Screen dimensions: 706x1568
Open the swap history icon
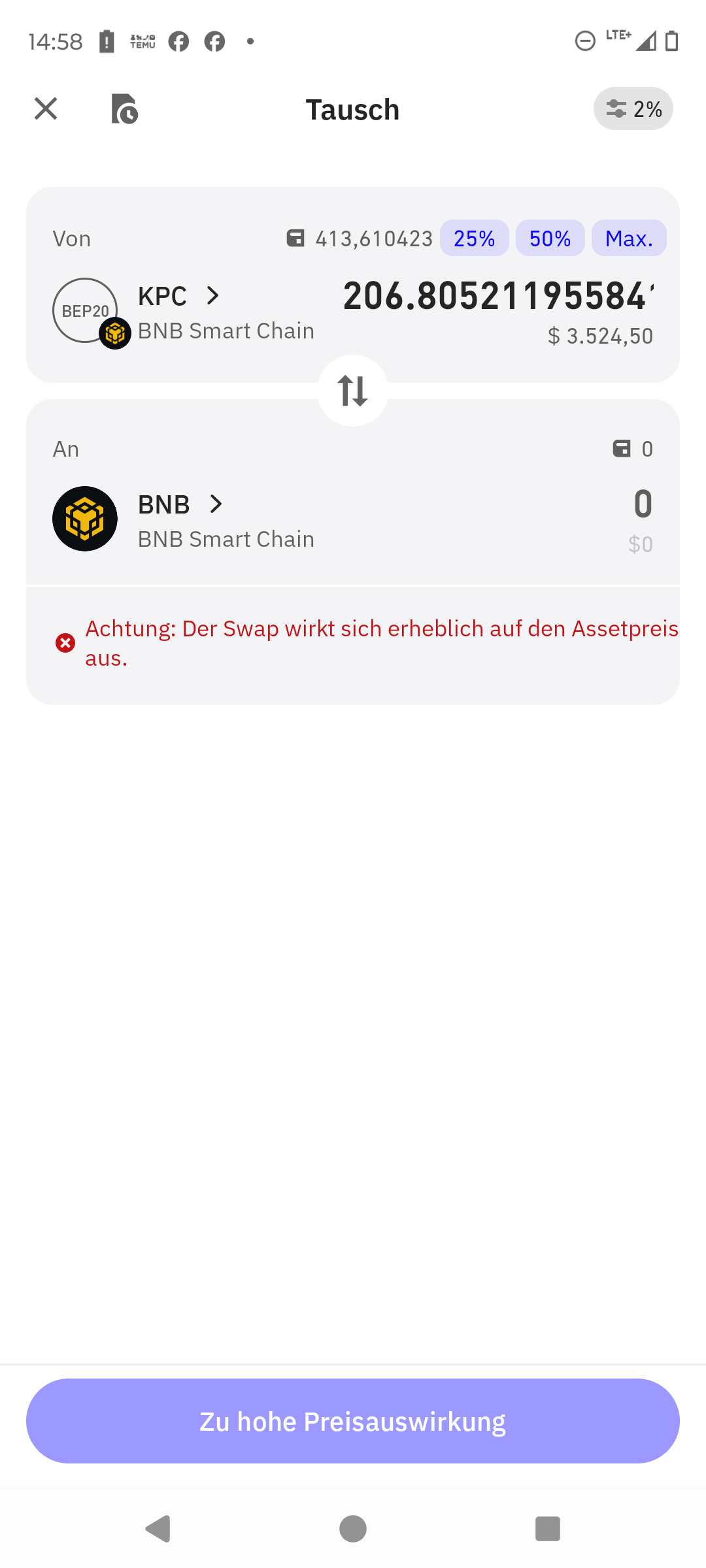click(x=124, y=108)
